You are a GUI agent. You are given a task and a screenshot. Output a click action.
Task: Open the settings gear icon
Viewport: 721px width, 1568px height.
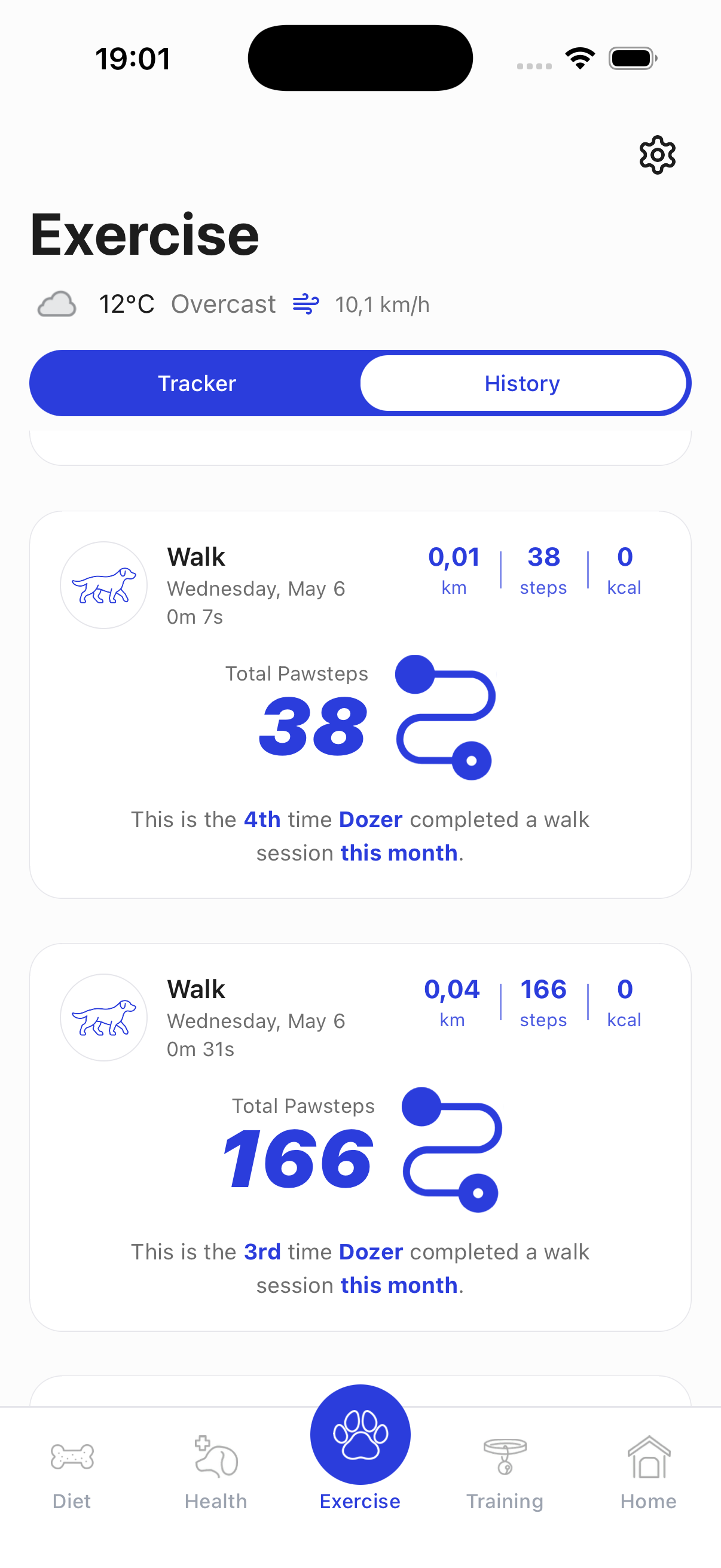coord(657,155)
